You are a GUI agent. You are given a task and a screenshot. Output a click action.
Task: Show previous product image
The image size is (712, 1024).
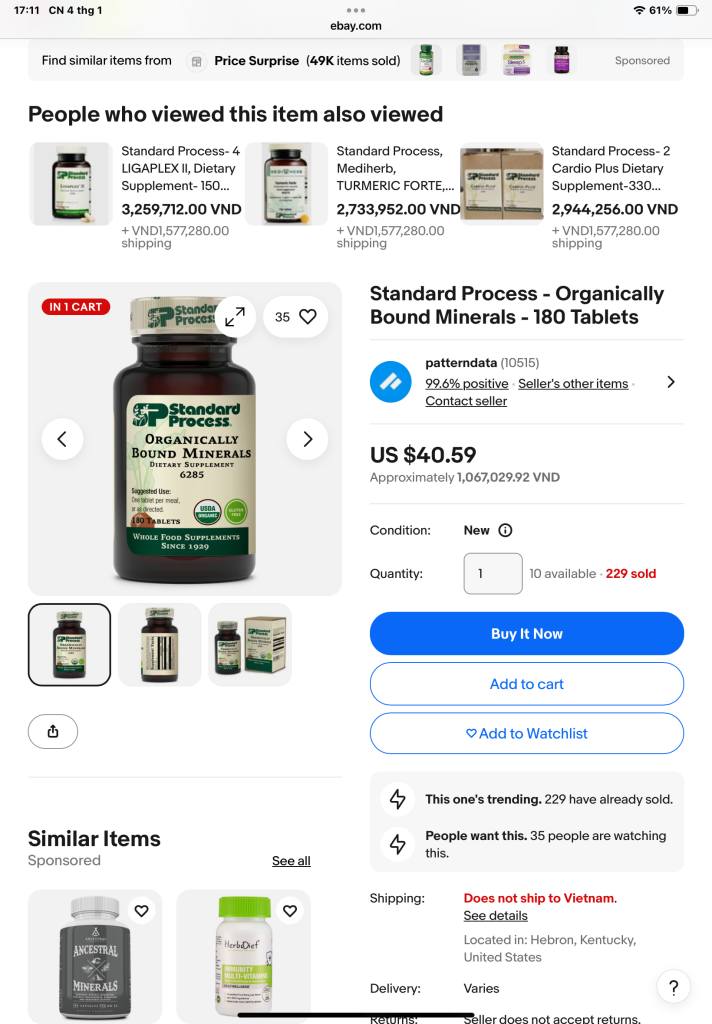(x=62, y=439)
